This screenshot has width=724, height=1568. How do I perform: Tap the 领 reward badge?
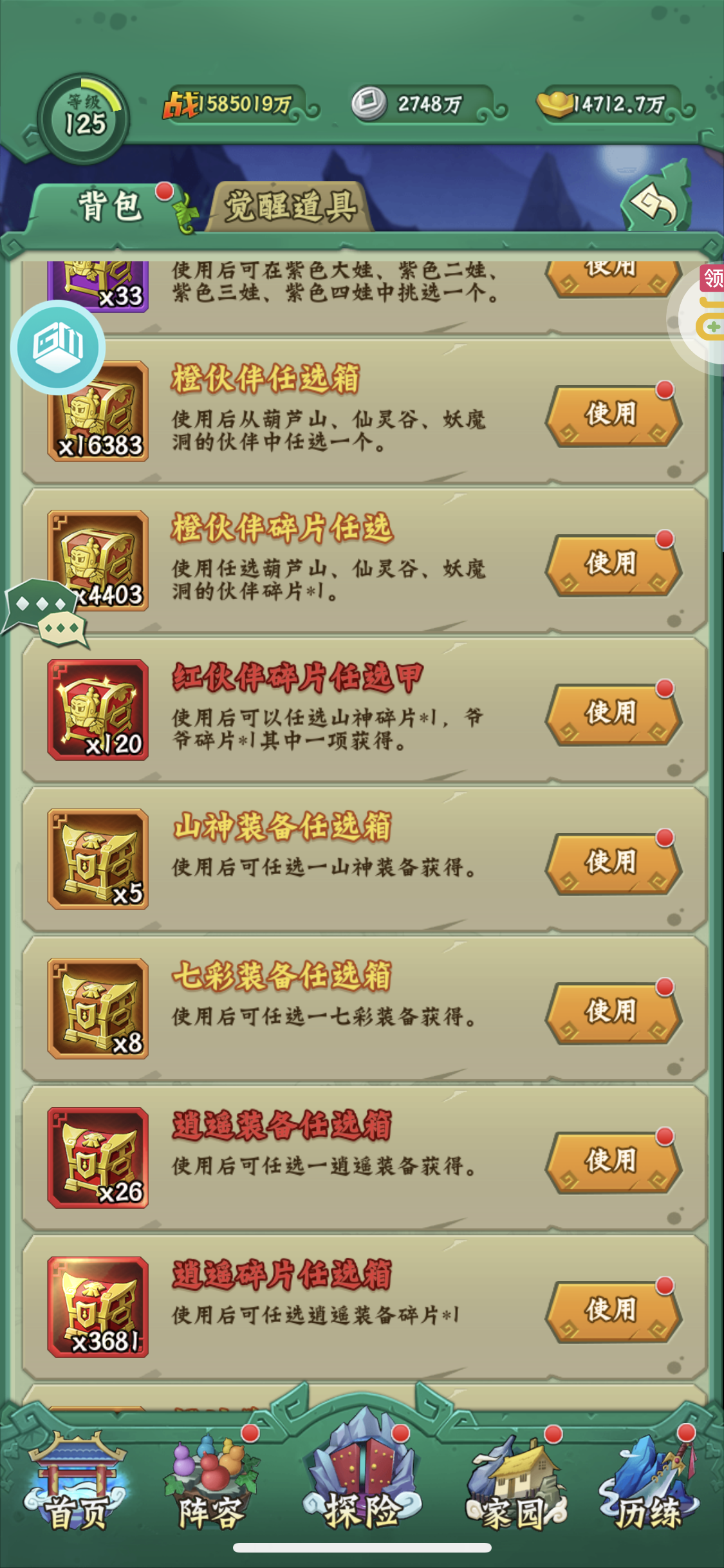[712, 279]
